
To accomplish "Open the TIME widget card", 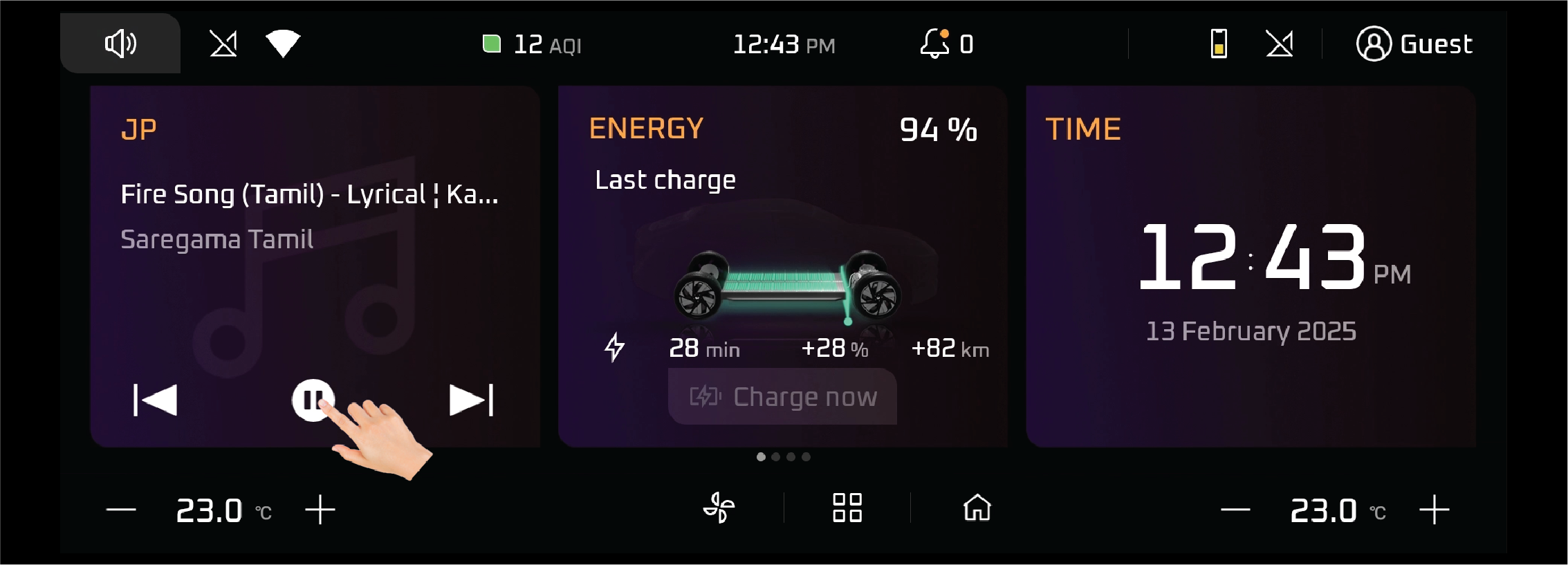I will [x=1251, y=266].
